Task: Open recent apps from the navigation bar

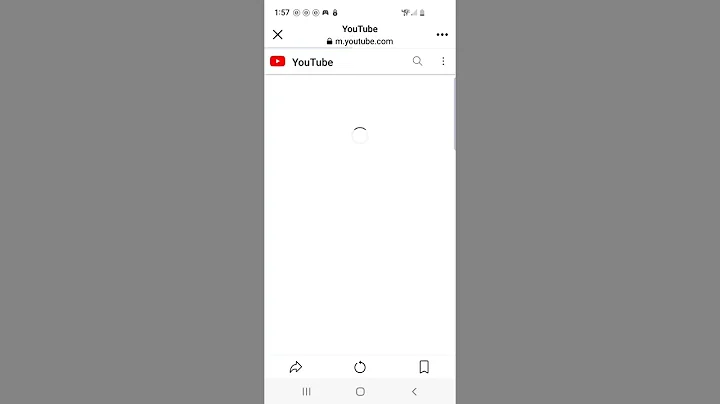Action: pos(306,392)
